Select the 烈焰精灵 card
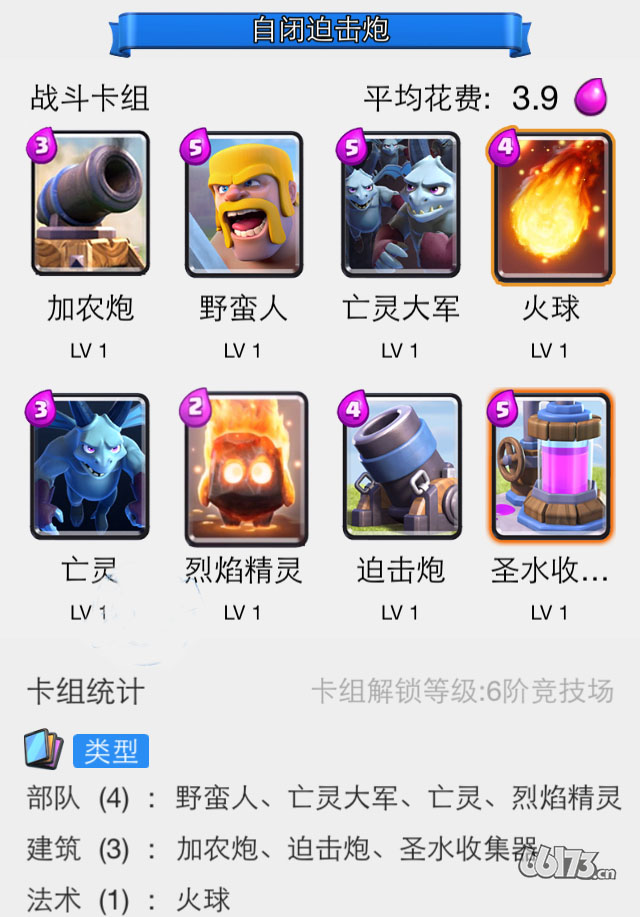Screen dimensions: 640x917 tap(243, 468)
